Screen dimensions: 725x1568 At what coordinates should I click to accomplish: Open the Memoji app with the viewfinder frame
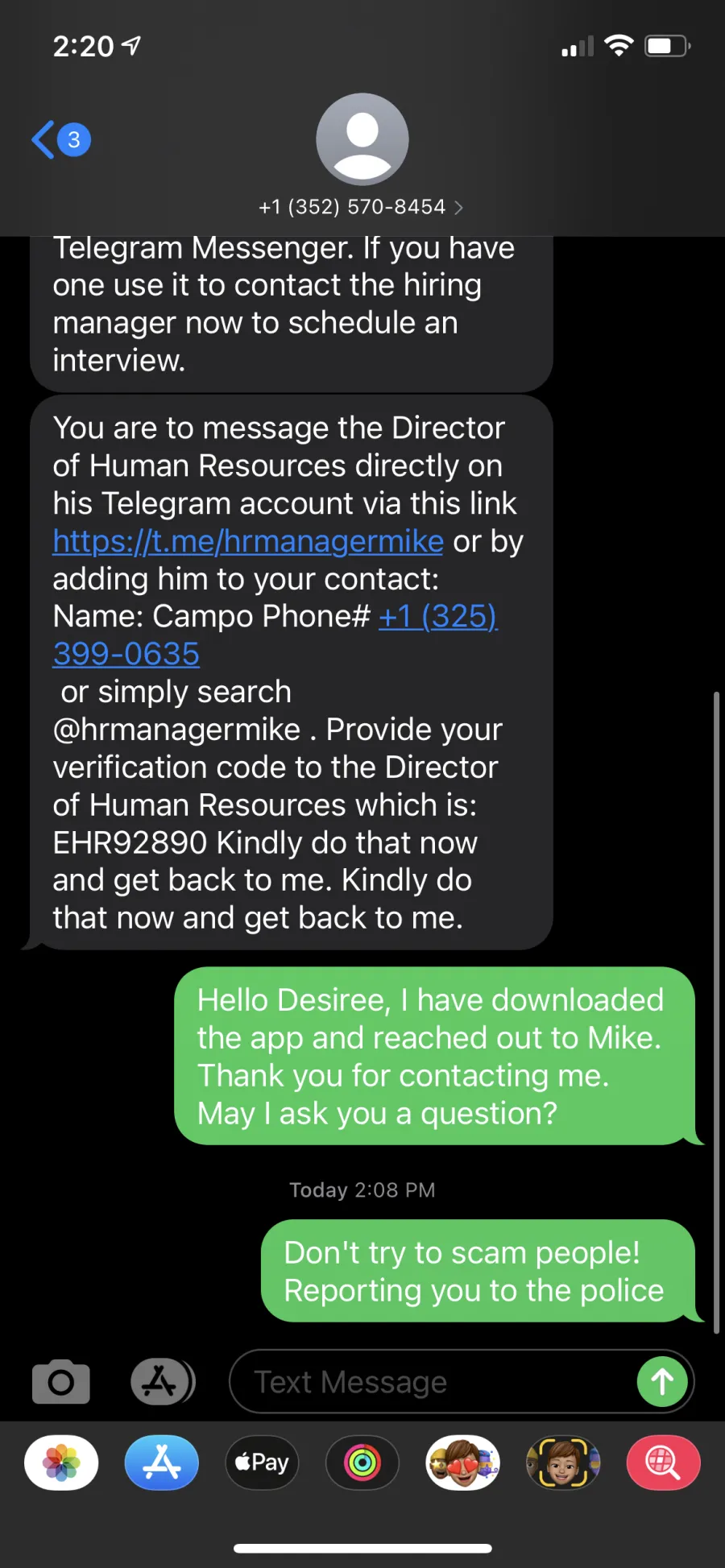(x=563, y=1463)
